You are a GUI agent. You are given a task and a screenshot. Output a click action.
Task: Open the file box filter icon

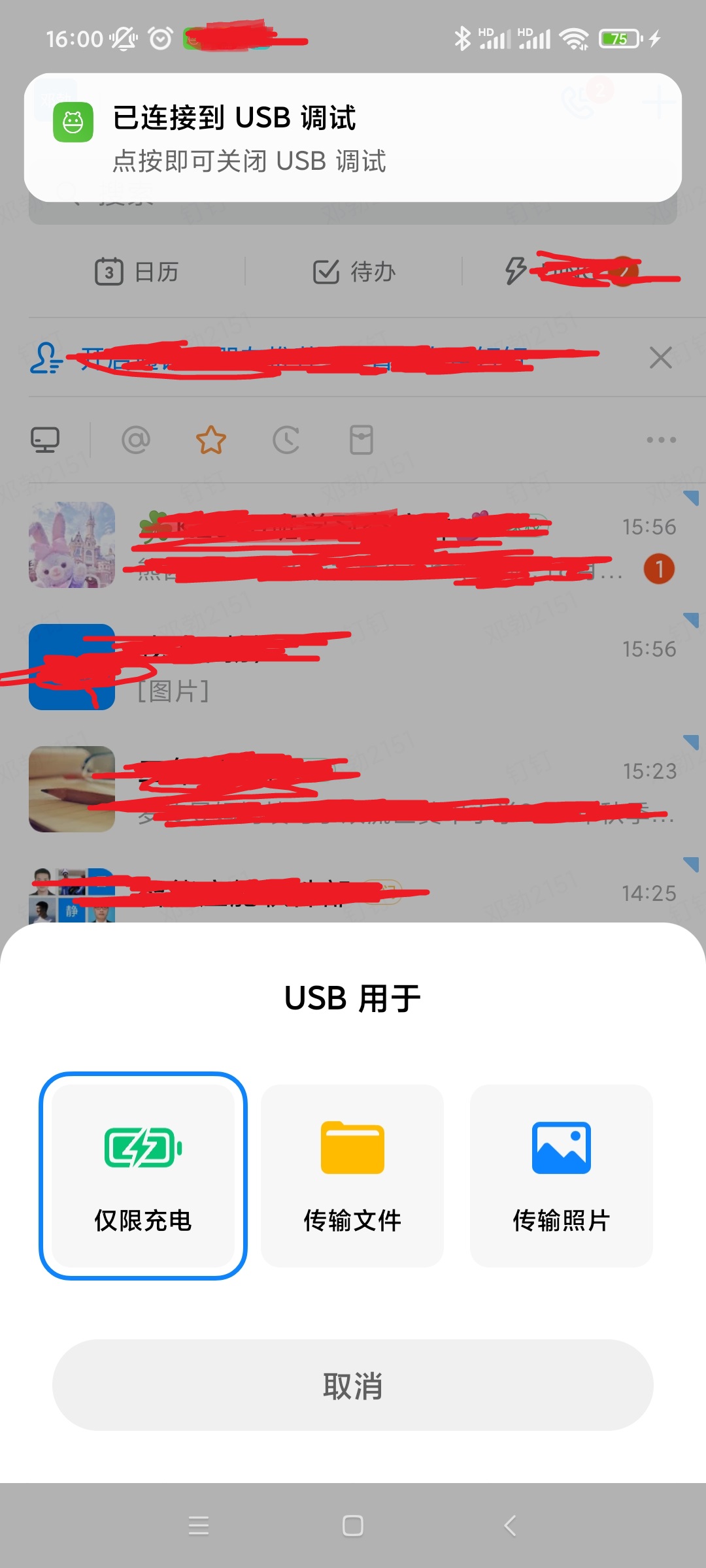tap(361, 440)
